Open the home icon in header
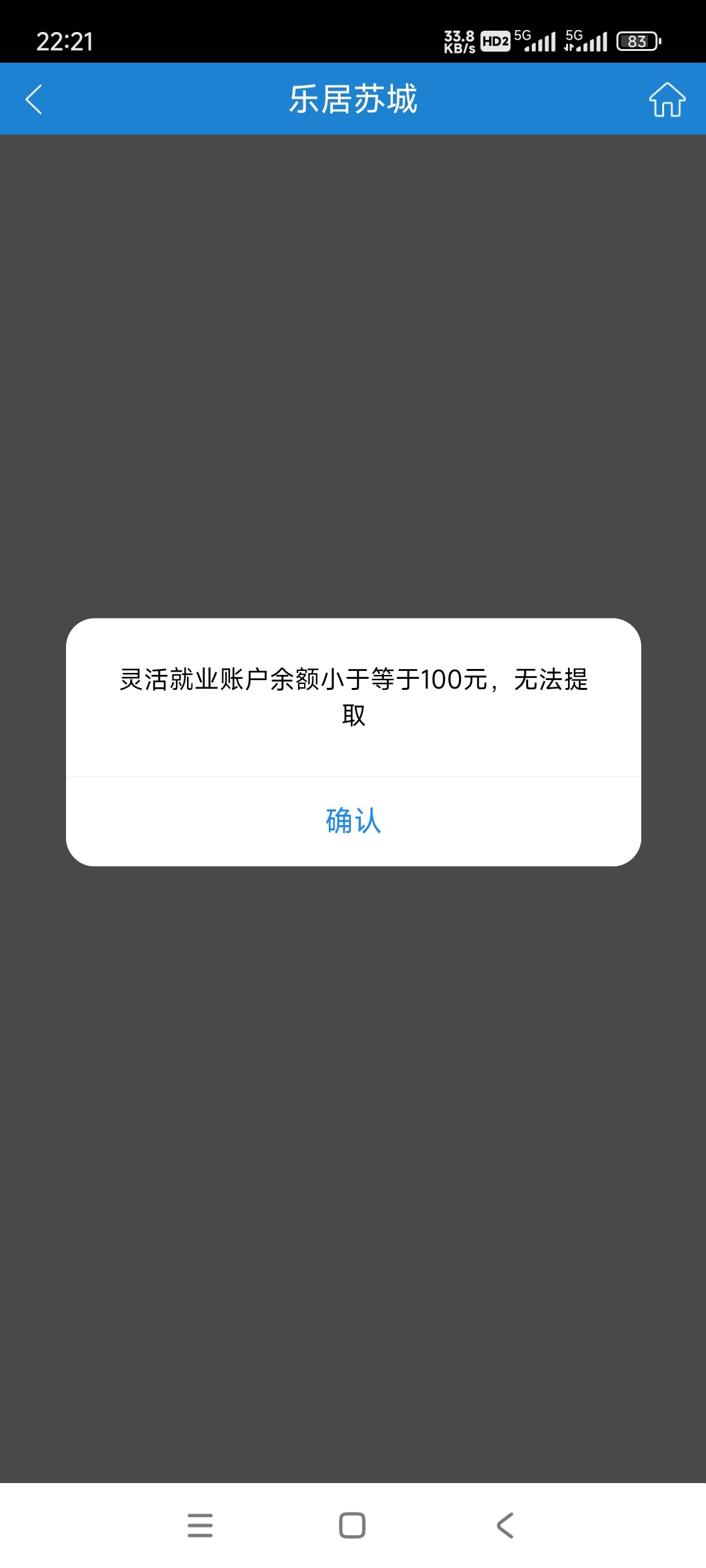This screenshot has height=1568, width=706. click(667, 100)
